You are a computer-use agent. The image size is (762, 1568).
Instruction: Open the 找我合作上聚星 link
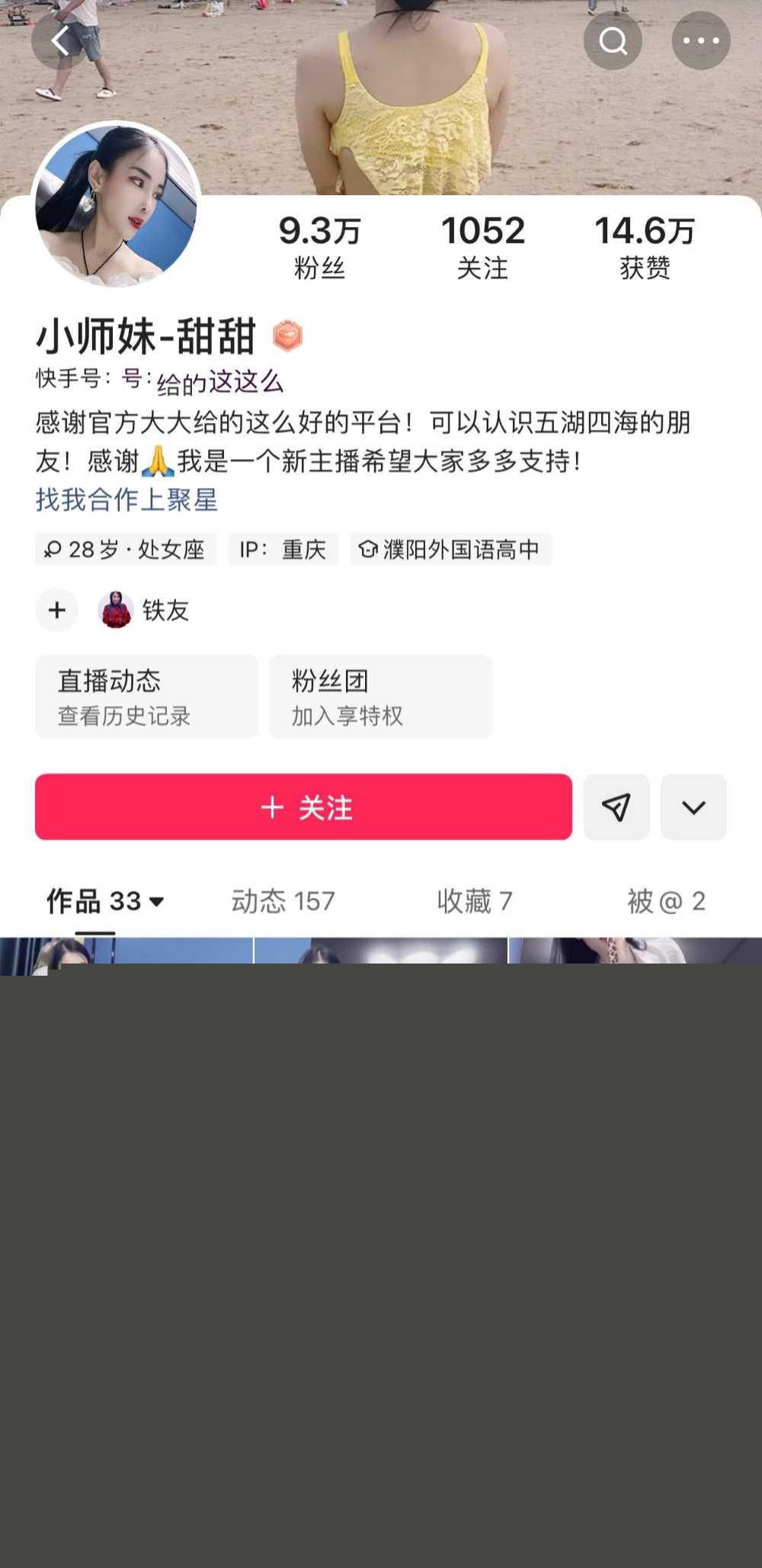(x=126, y=500)
